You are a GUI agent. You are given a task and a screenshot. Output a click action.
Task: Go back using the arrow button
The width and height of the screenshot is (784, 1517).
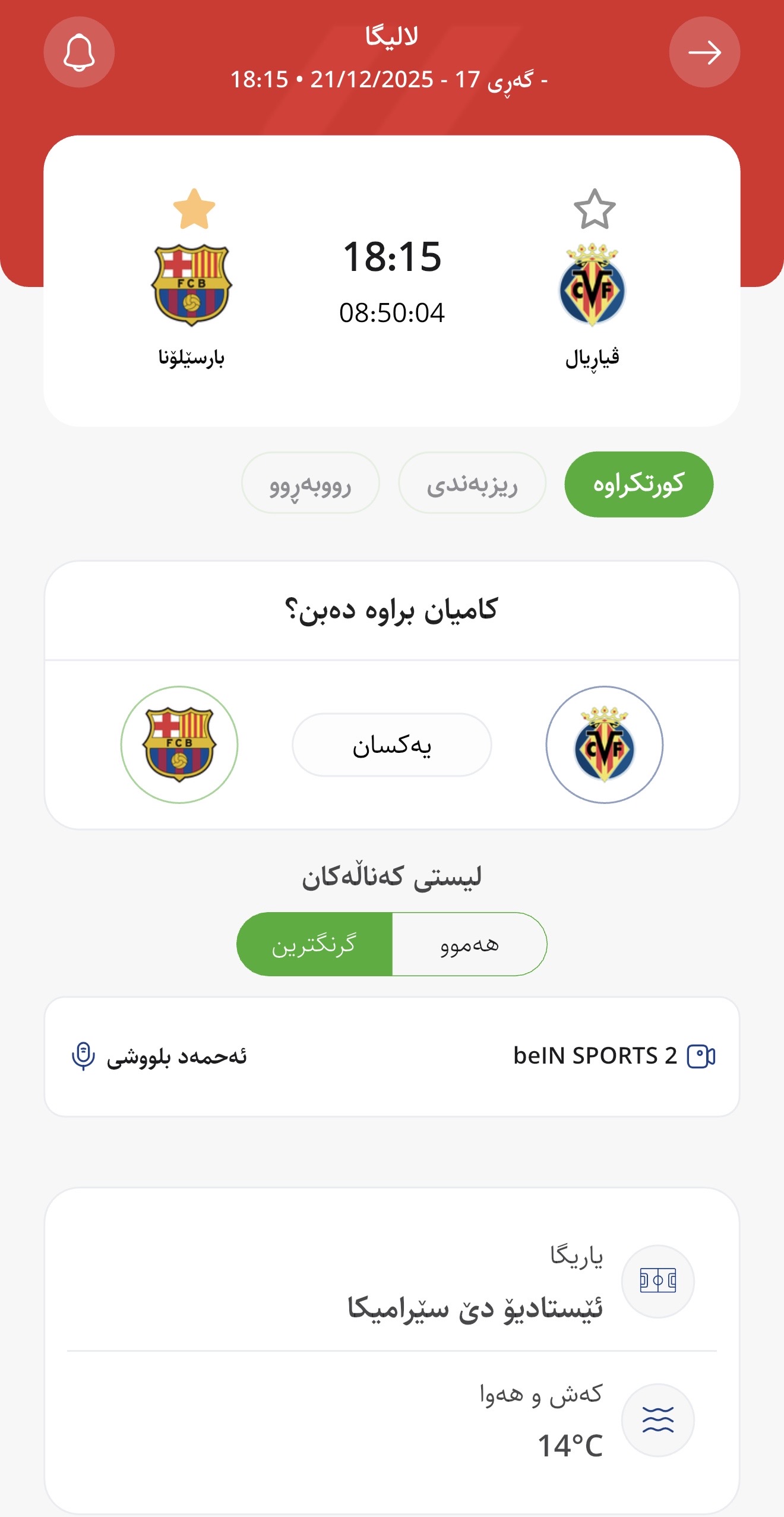[x=704, y=52]
